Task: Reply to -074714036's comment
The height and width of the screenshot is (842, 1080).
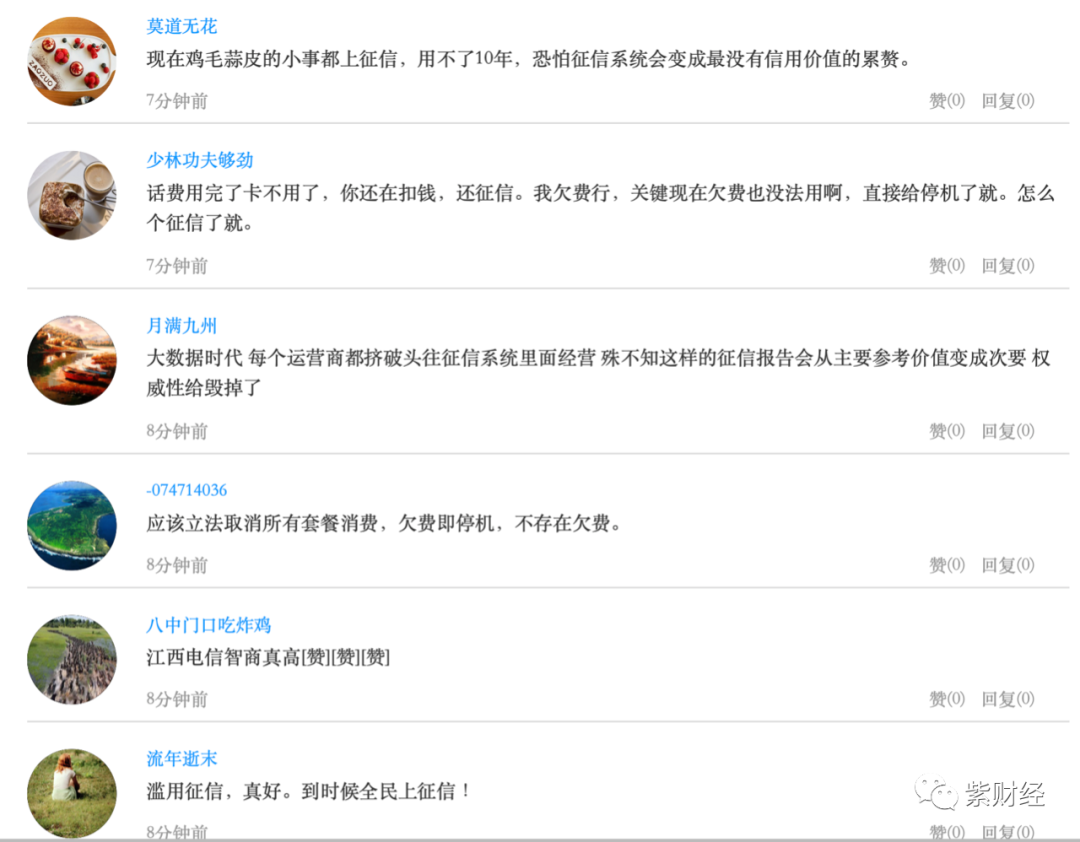Action: point(1008,565)
